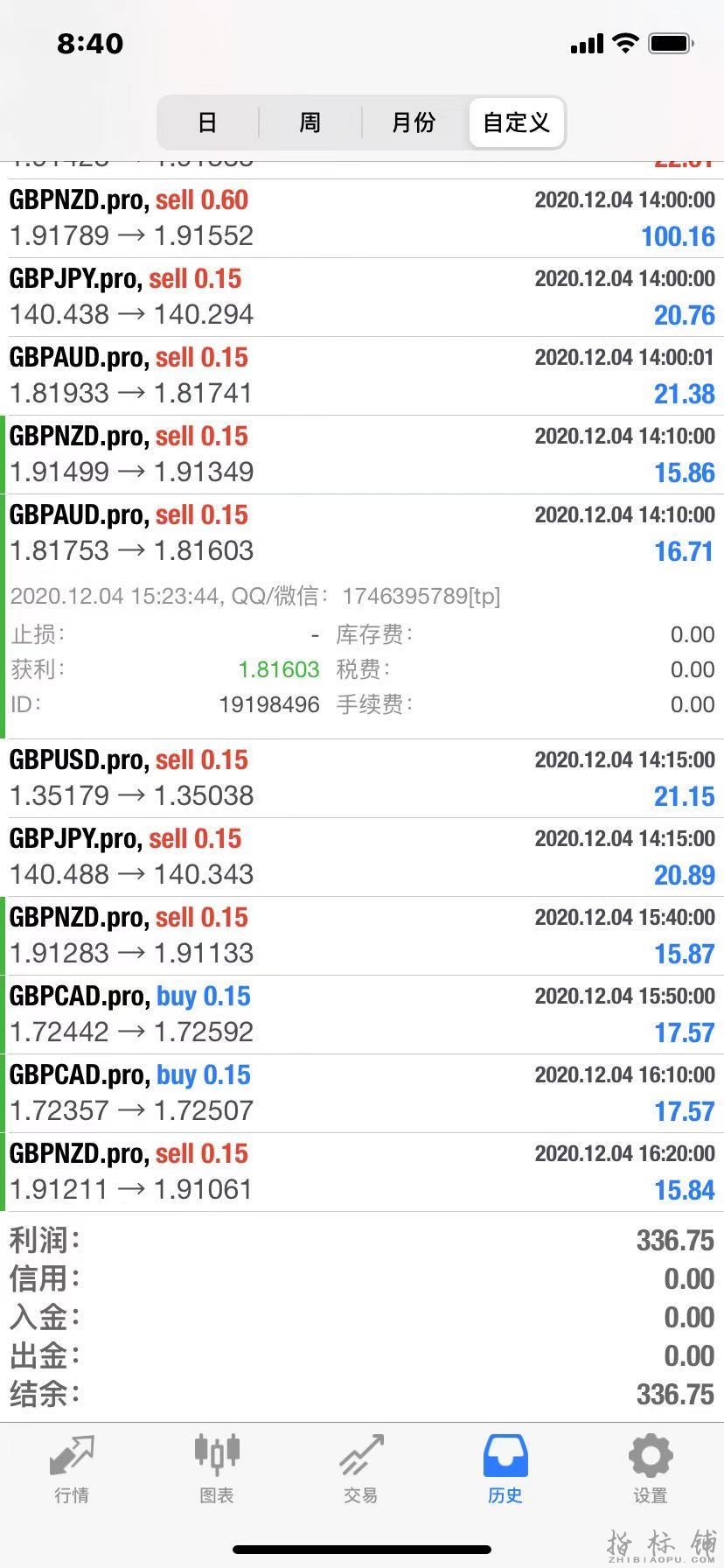The height and width of the screenshot is (1568, 724).
Task: Collapse the GBPAUD.pro trade from 14:10:00
Action: [x=362, y=533]
